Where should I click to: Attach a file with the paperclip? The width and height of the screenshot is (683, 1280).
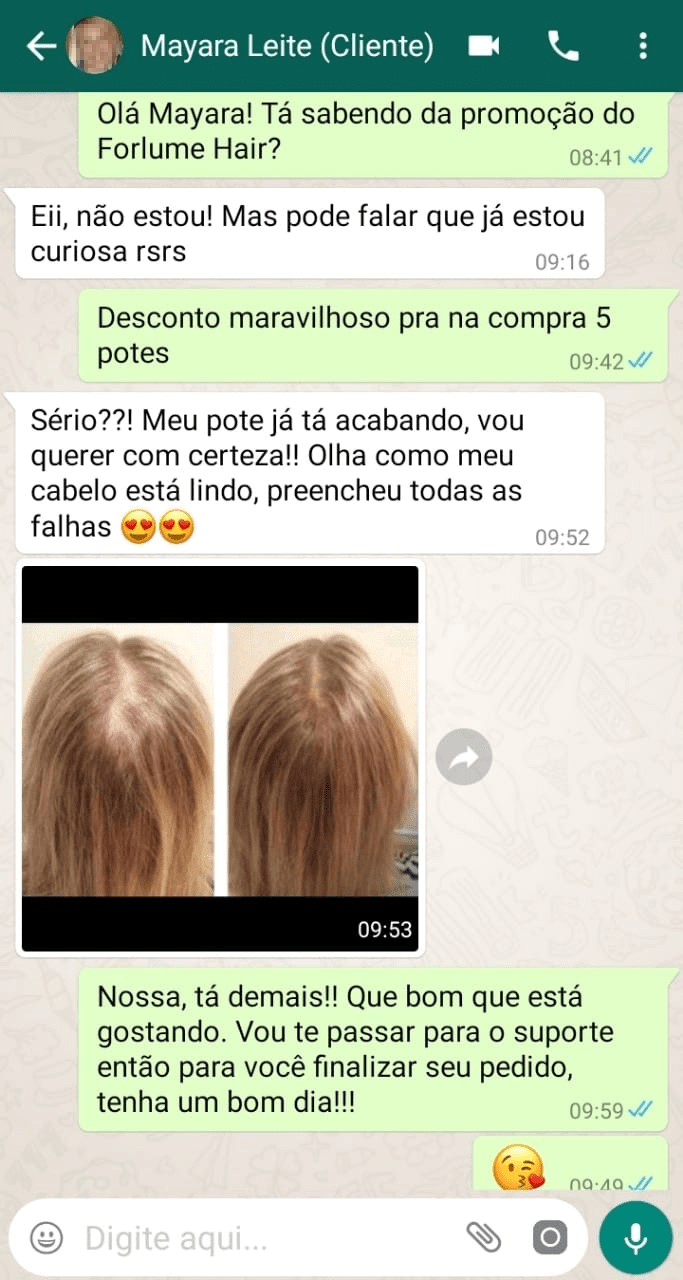484,1238
